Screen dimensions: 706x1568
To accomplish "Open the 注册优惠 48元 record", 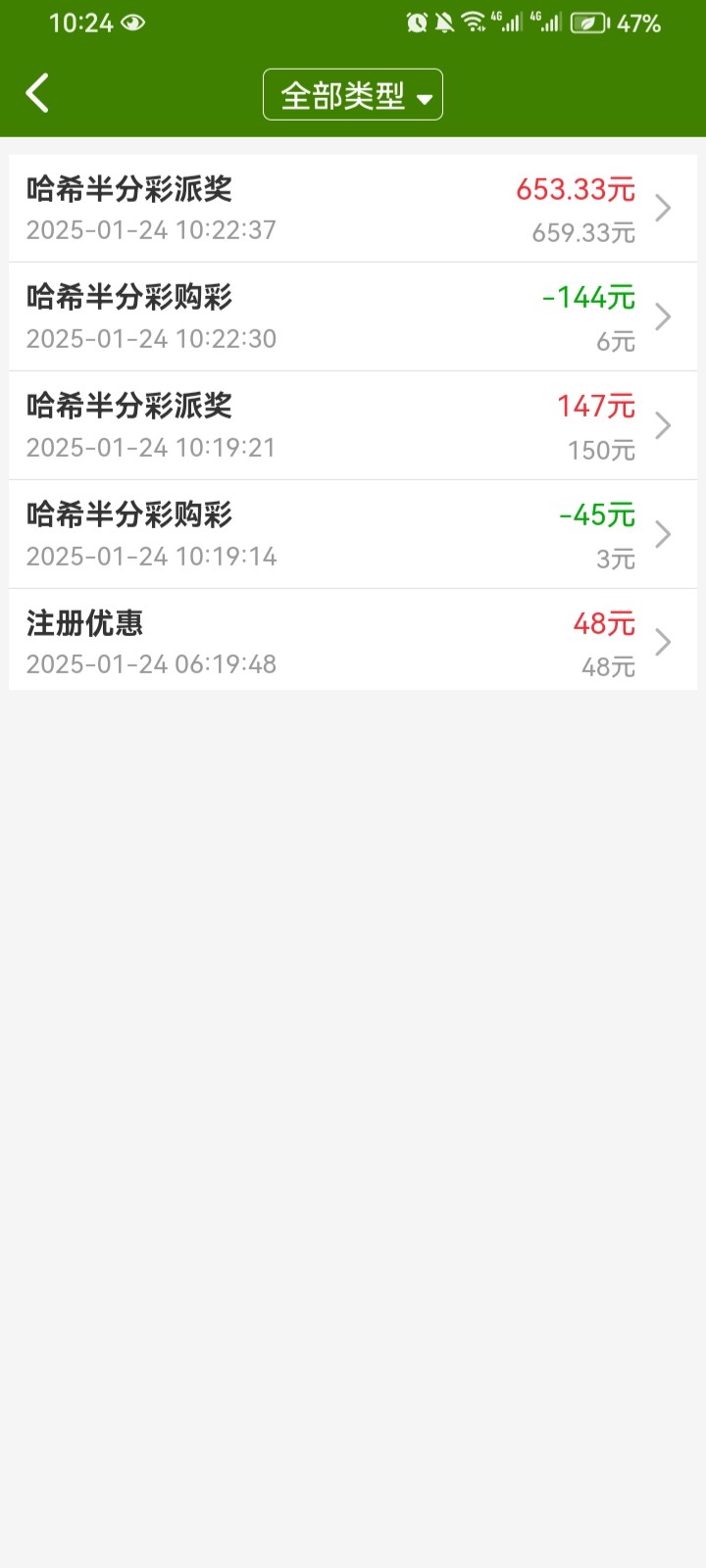I will 352,642.
